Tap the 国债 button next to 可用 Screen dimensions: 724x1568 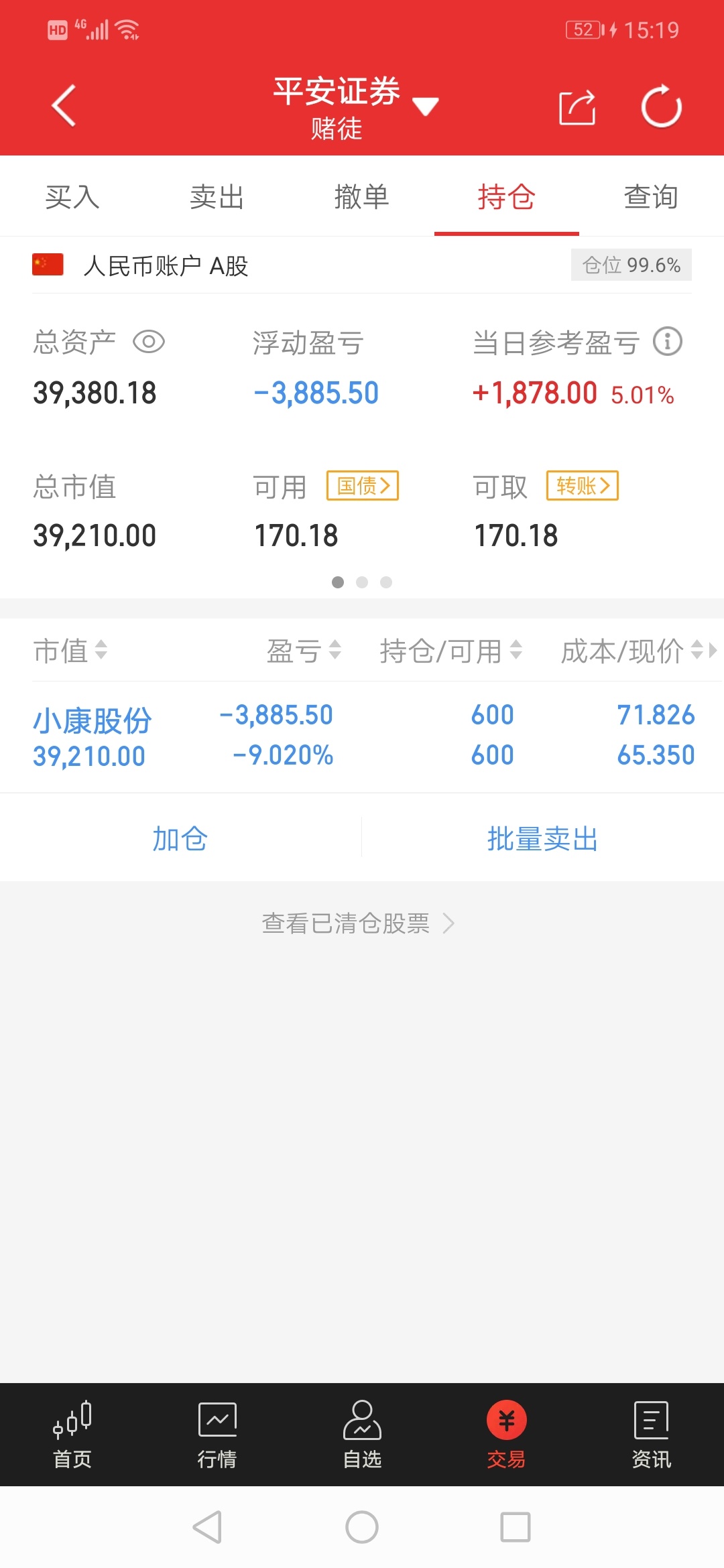point(363,485)
